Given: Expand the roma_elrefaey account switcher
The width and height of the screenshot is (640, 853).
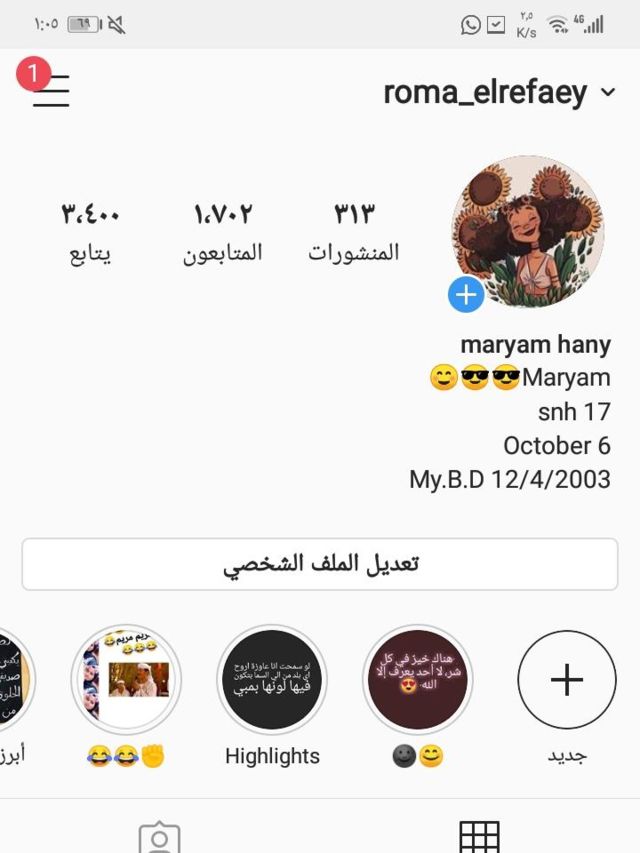Looking at the screenshot, I should click(x=499, y=93).
